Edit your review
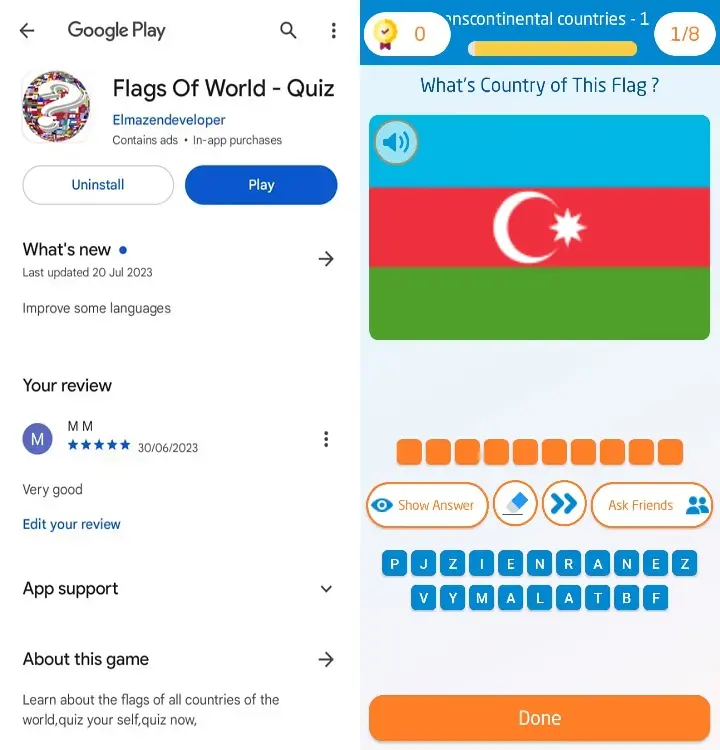This screenshot has width=720, height=750. [x=71, y=524]
